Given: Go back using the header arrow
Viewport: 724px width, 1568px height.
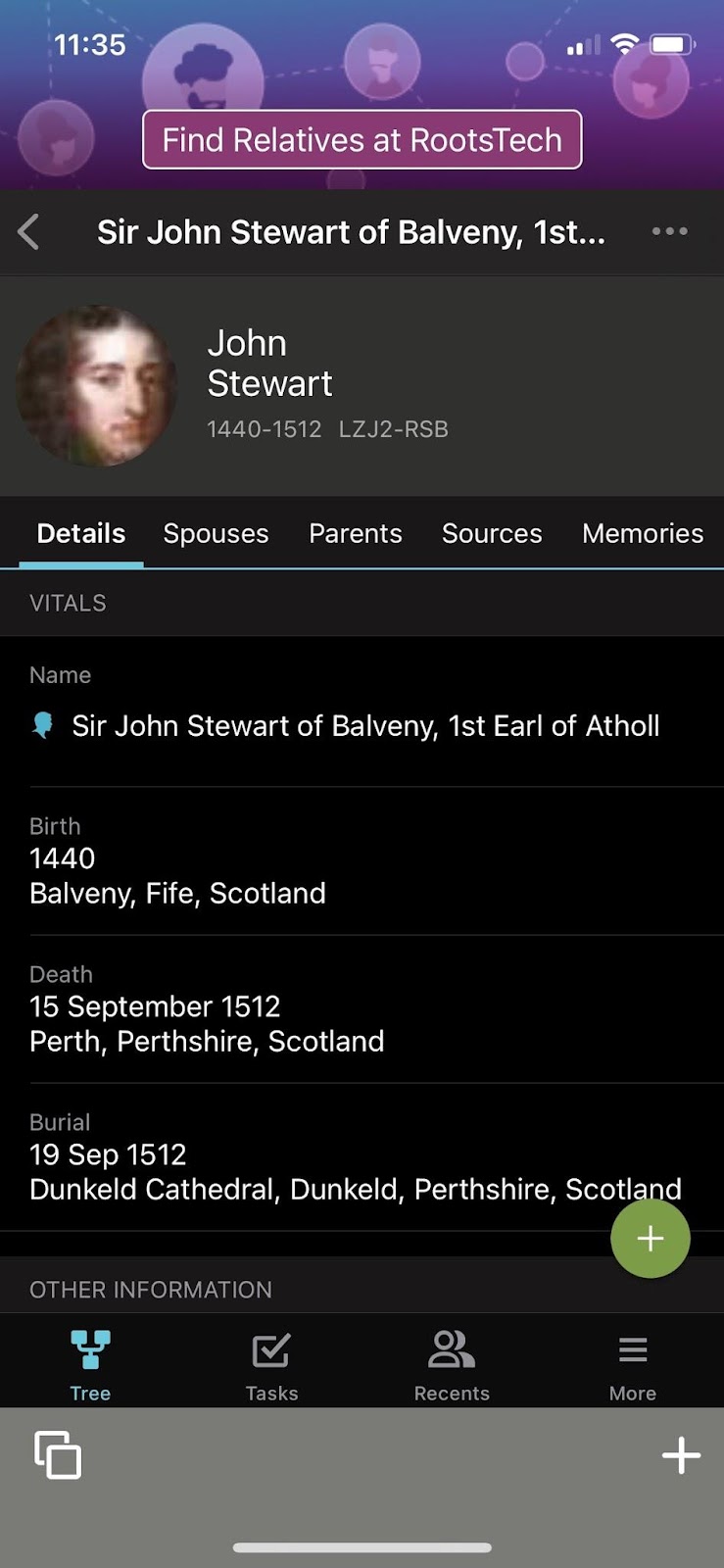Looking at the screenshot, I should coord(29,232).
